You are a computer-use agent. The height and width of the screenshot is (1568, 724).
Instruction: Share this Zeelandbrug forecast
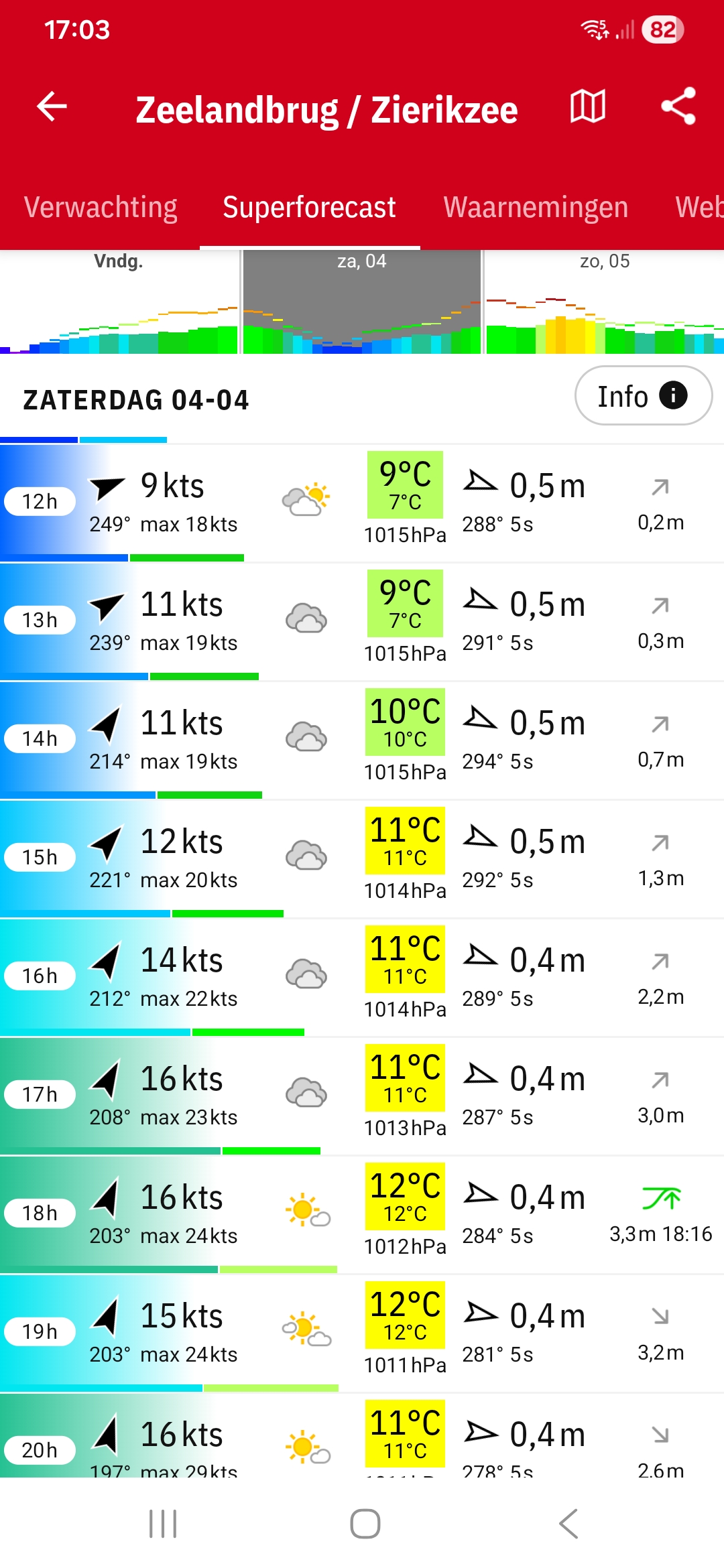tap(678, 107)
